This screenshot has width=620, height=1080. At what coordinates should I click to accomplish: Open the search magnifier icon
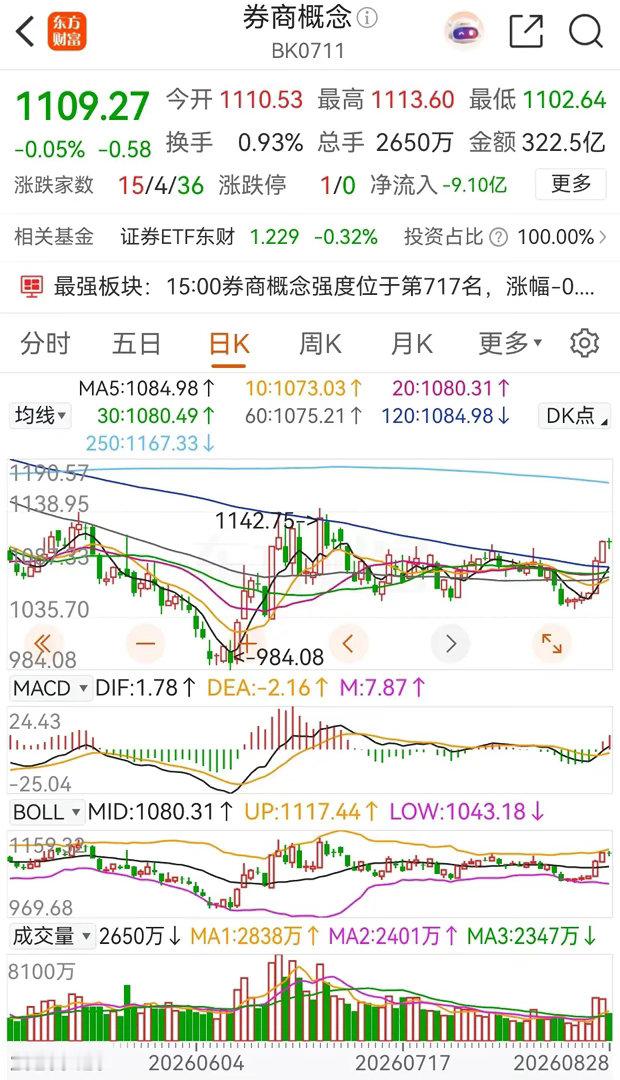click(x=586, y=31)
